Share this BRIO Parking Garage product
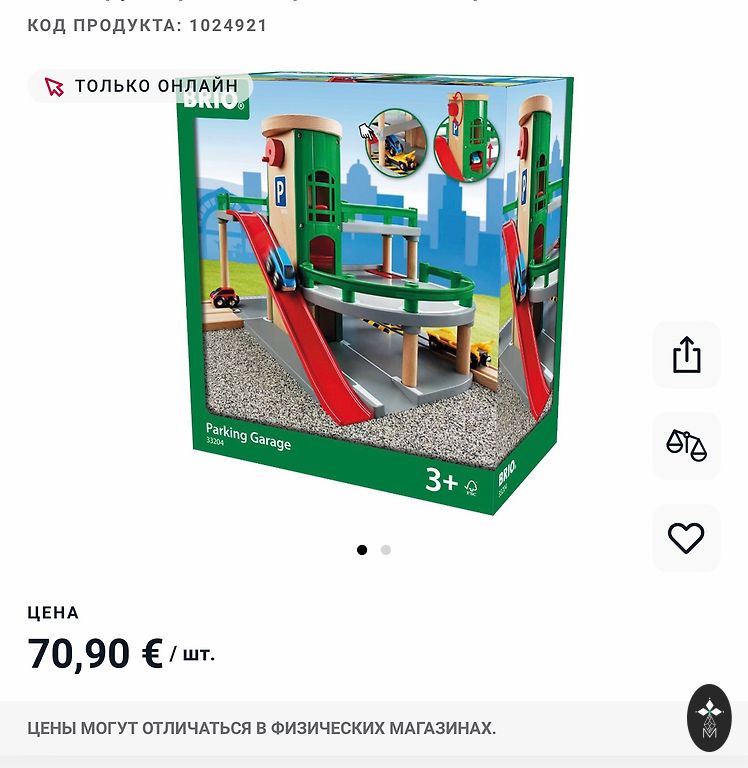This screenshot has width=748, height=768. [686, 355]
